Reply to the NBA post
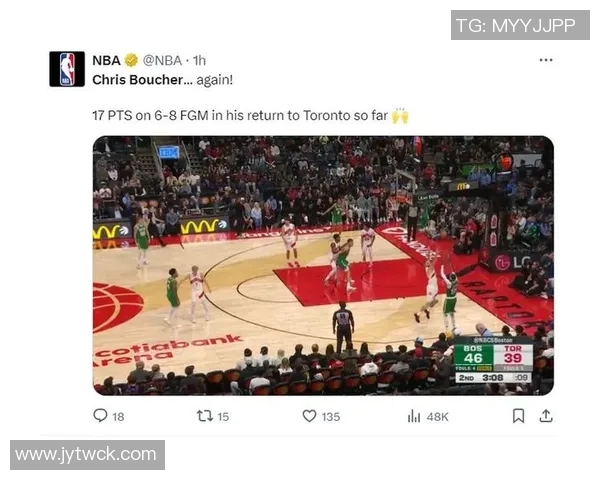Screen dimensions: 600x480 tap(100, 416)
